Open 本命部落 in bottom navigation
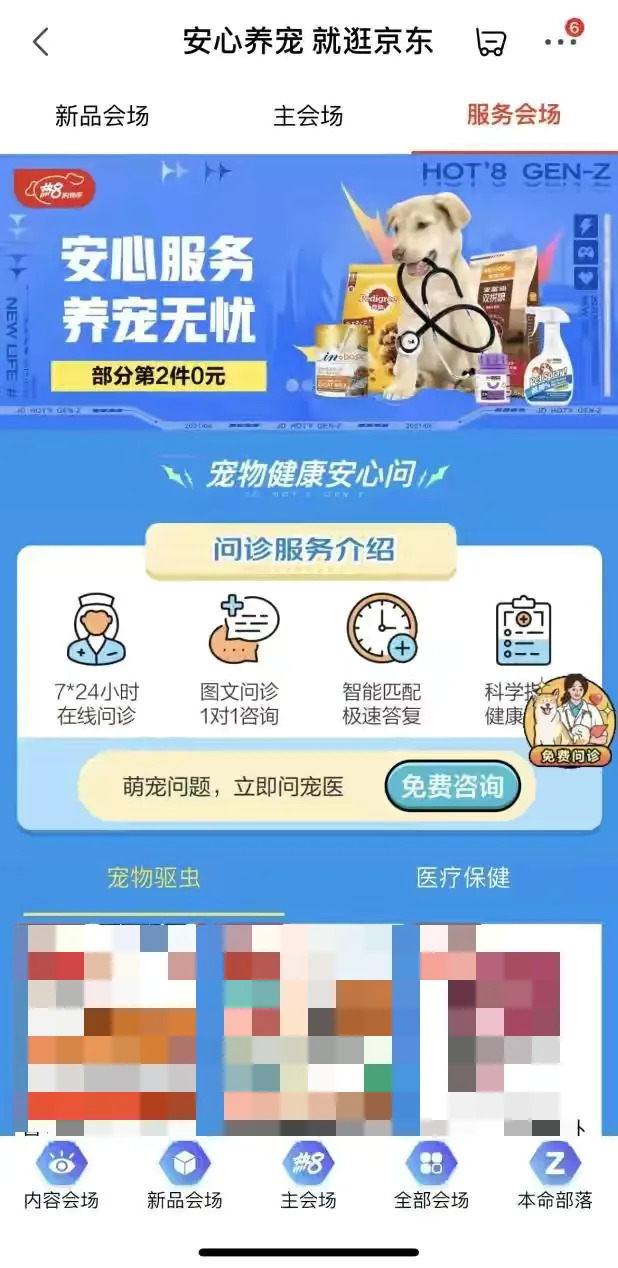The height and width of the screenshot is (1268, 618). point(555,1178)
